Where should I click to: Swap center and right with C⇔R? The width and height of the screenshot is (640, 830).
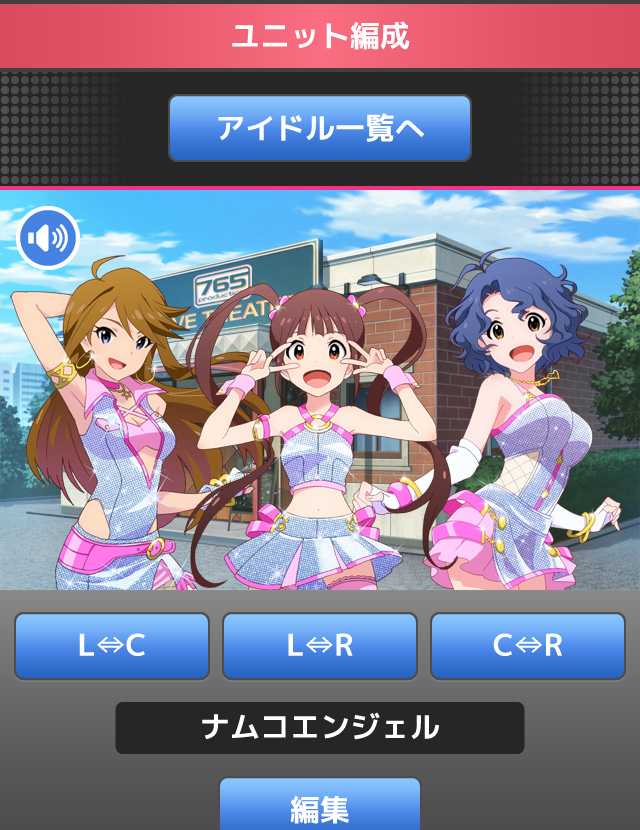click(x=527, y=646)
